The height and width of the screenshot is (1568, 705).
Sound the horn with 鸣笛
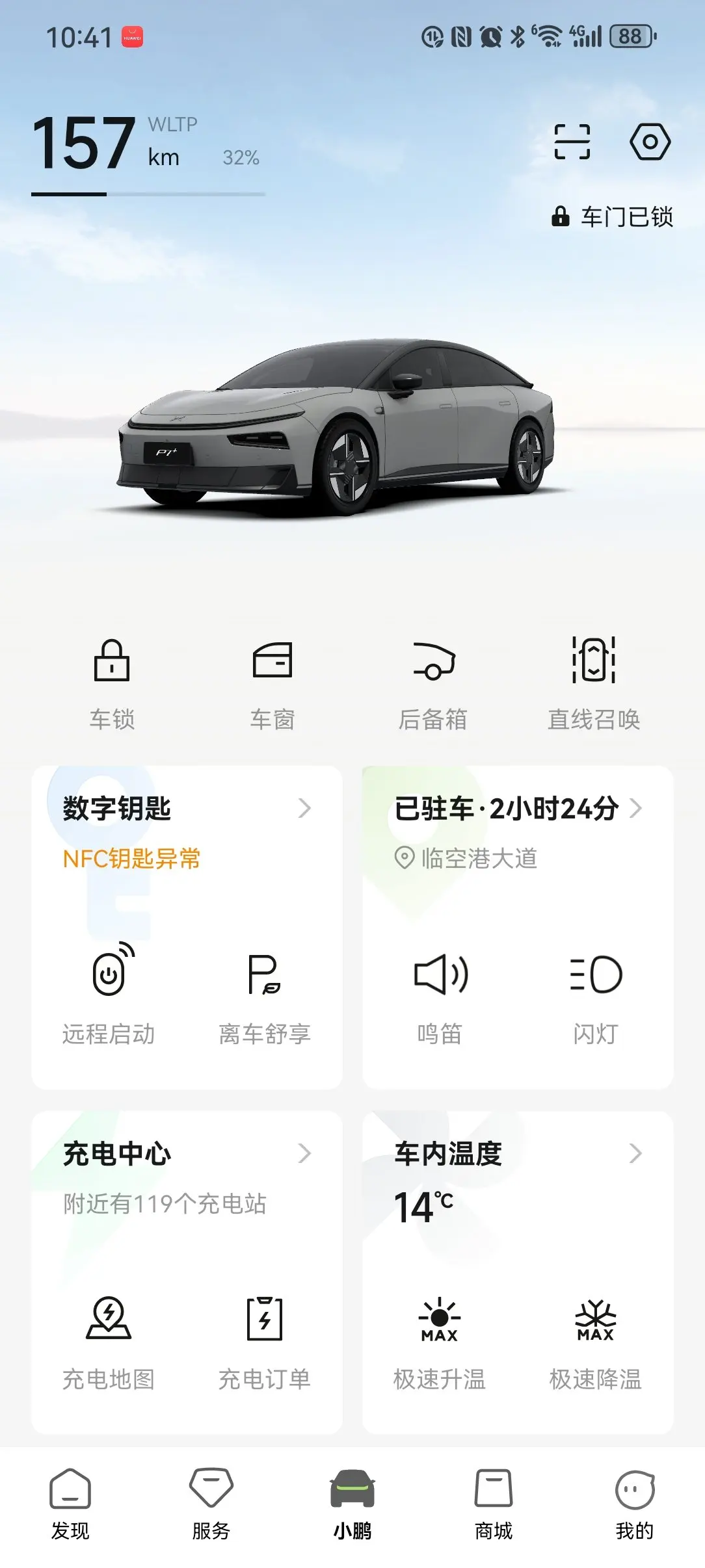(440, 995)
